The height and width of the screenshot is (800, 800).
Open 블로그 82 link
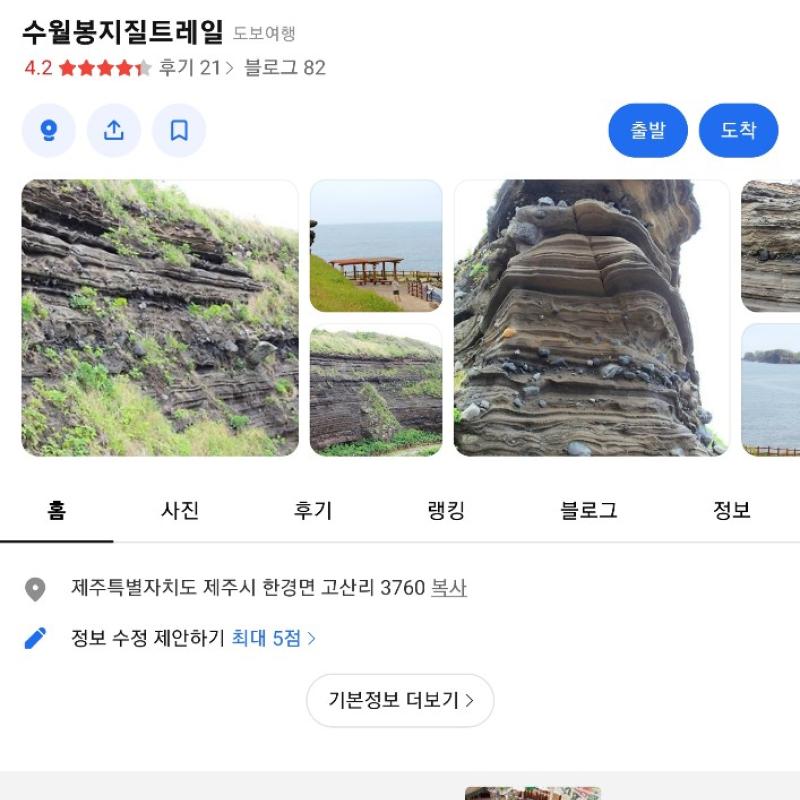pyautogui.click(x=285, y=68)
